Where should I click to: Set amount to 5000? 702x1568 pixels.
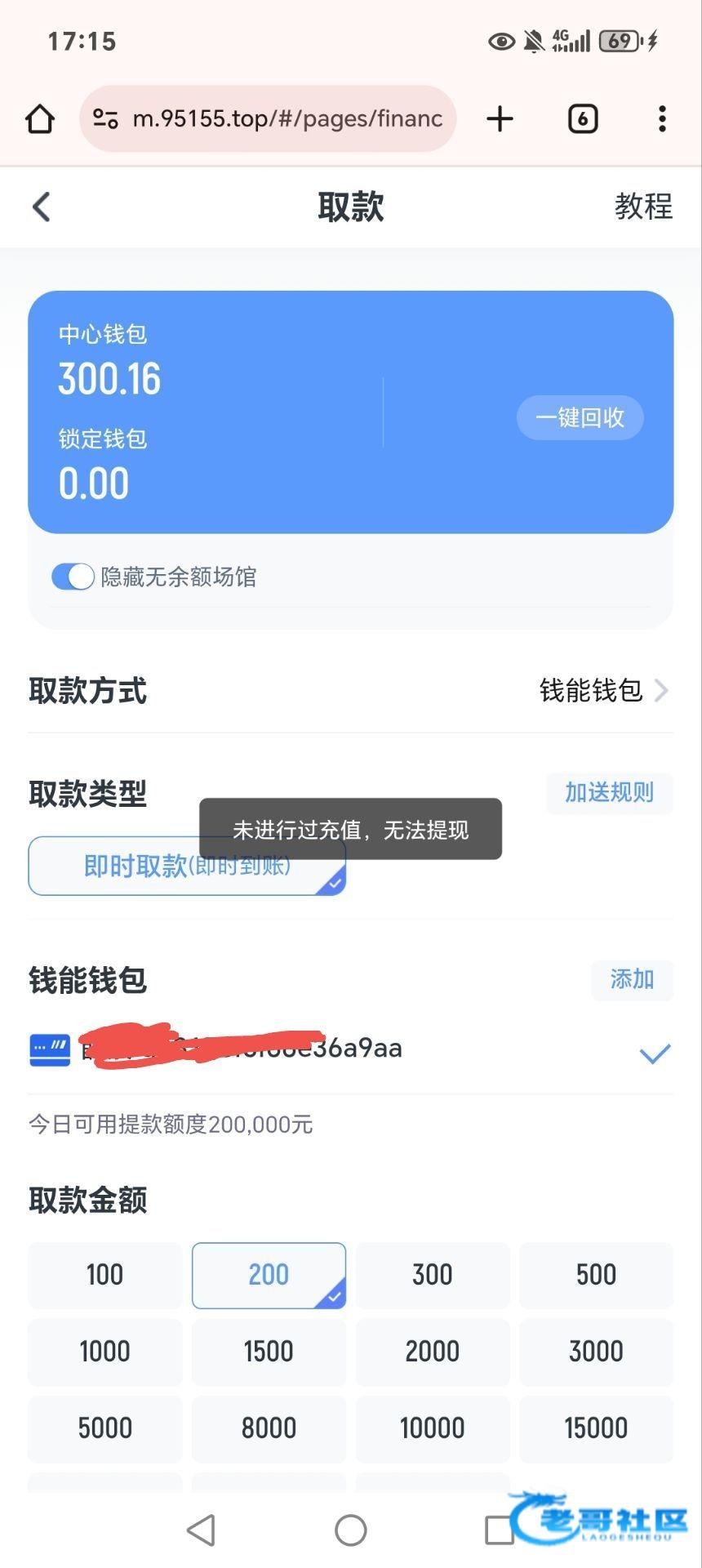coord(105,1428)
